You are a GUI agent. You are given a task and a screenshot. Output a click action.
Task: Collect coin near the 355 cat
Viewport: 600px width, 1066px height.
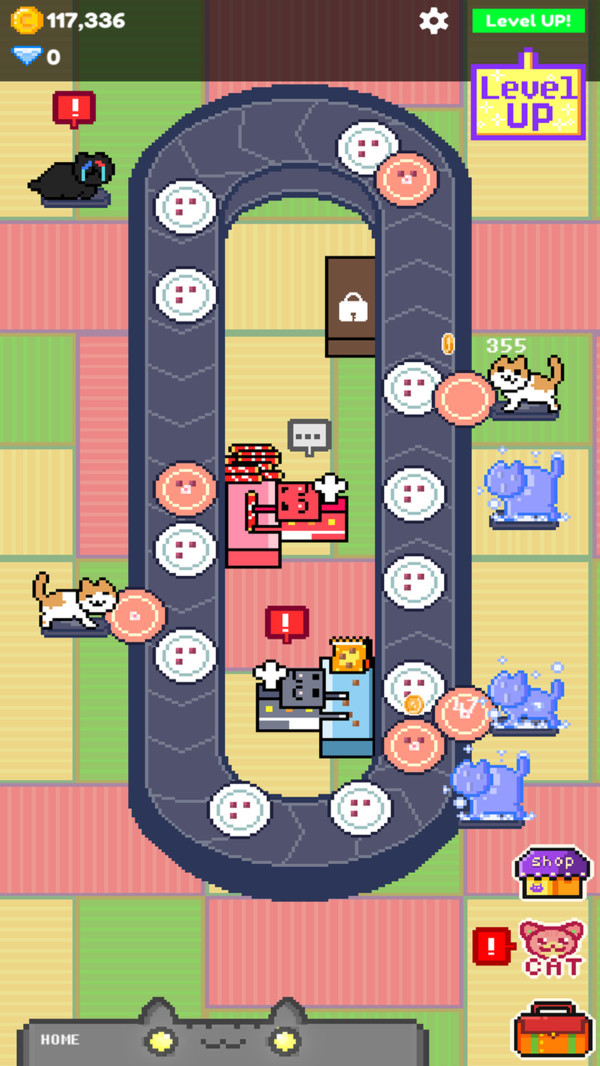point(448,343)
